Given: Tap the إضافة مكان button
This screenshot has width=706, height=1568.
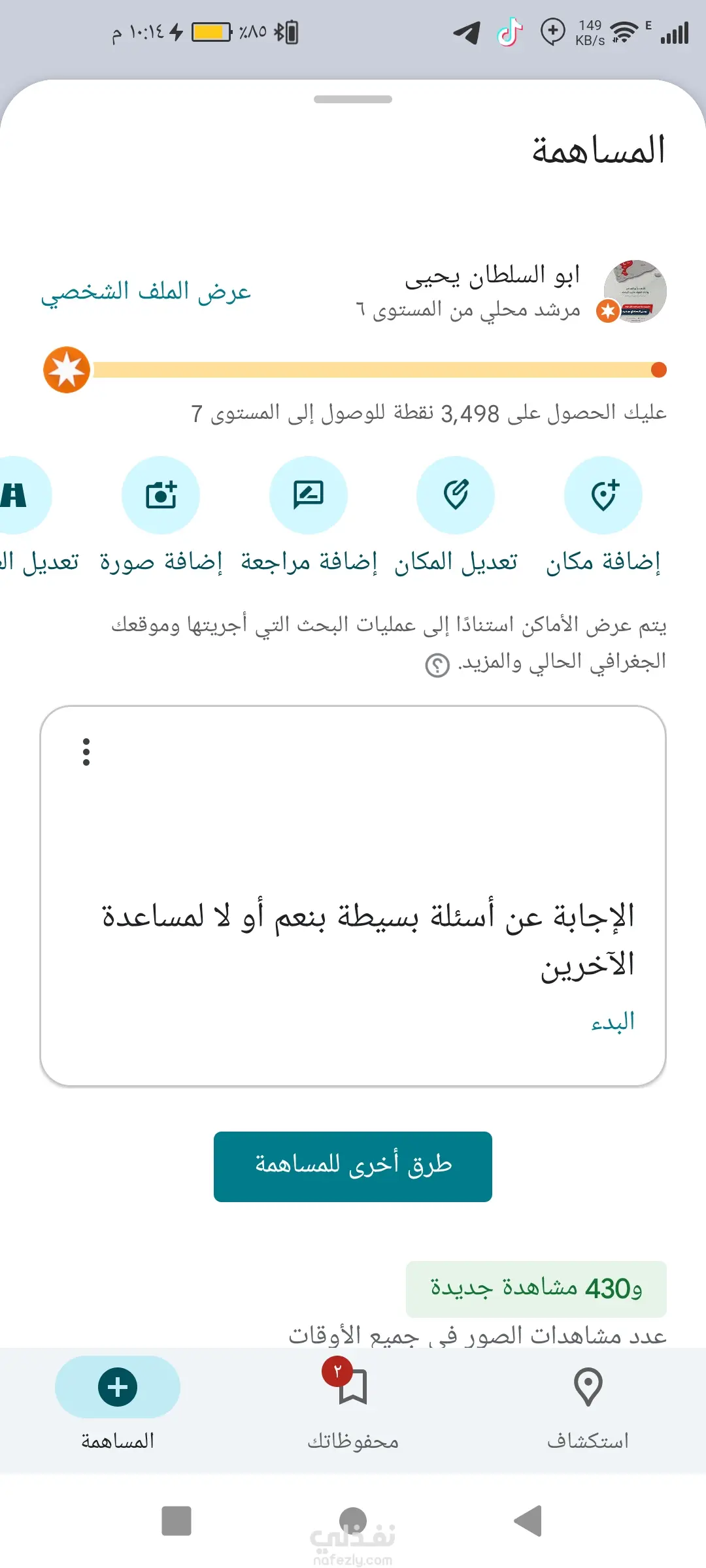Looking at the screenshot, I should pos(603,495).
